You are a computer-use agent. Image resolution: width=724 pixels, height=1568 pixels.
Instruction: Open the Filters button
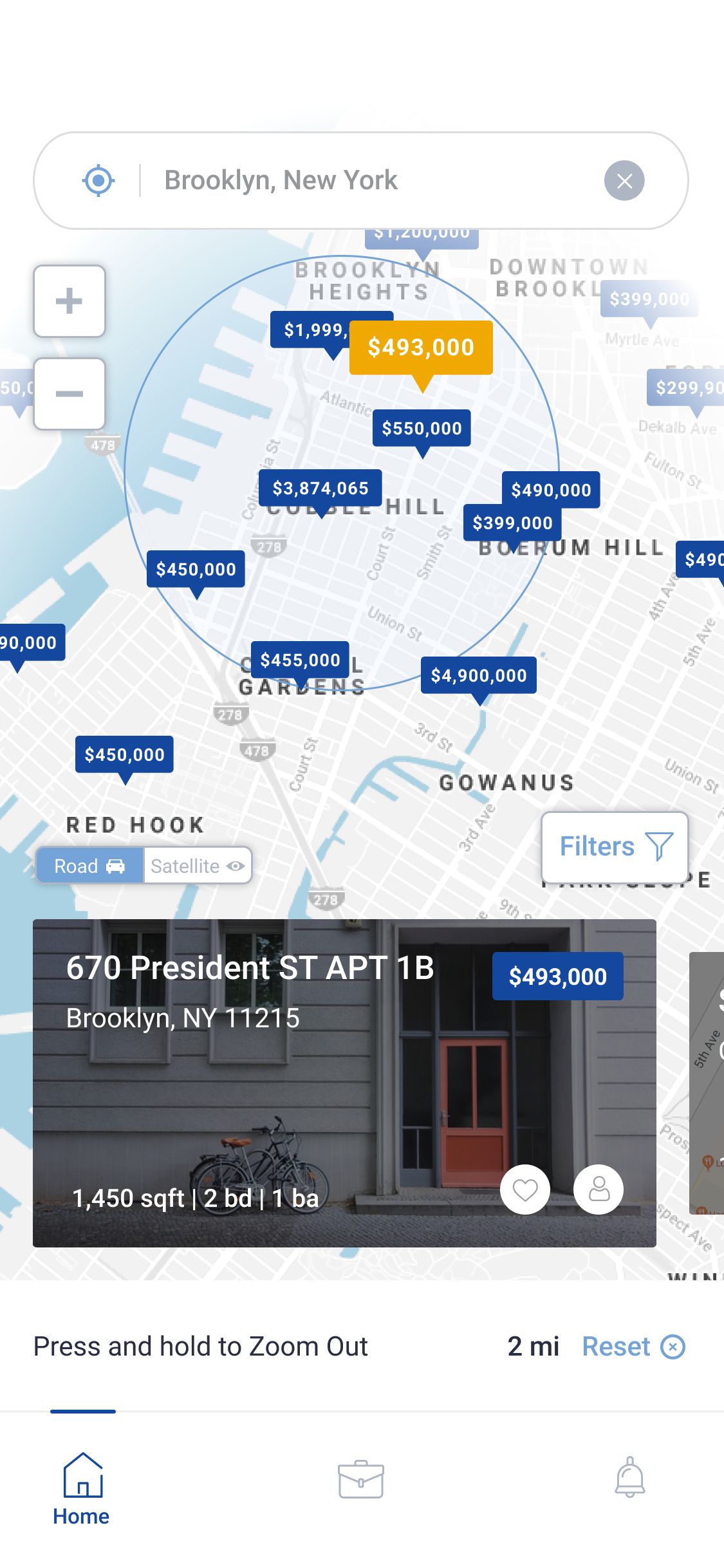615,846
